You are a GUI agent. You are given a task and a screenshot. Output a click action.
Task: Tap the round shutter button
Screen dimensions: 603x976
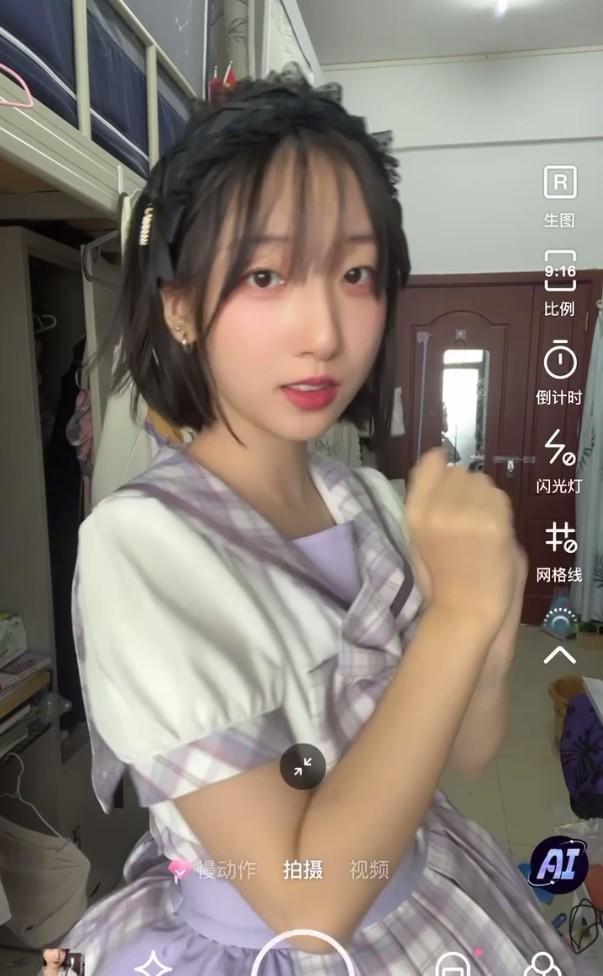click(x=302, y=960)
